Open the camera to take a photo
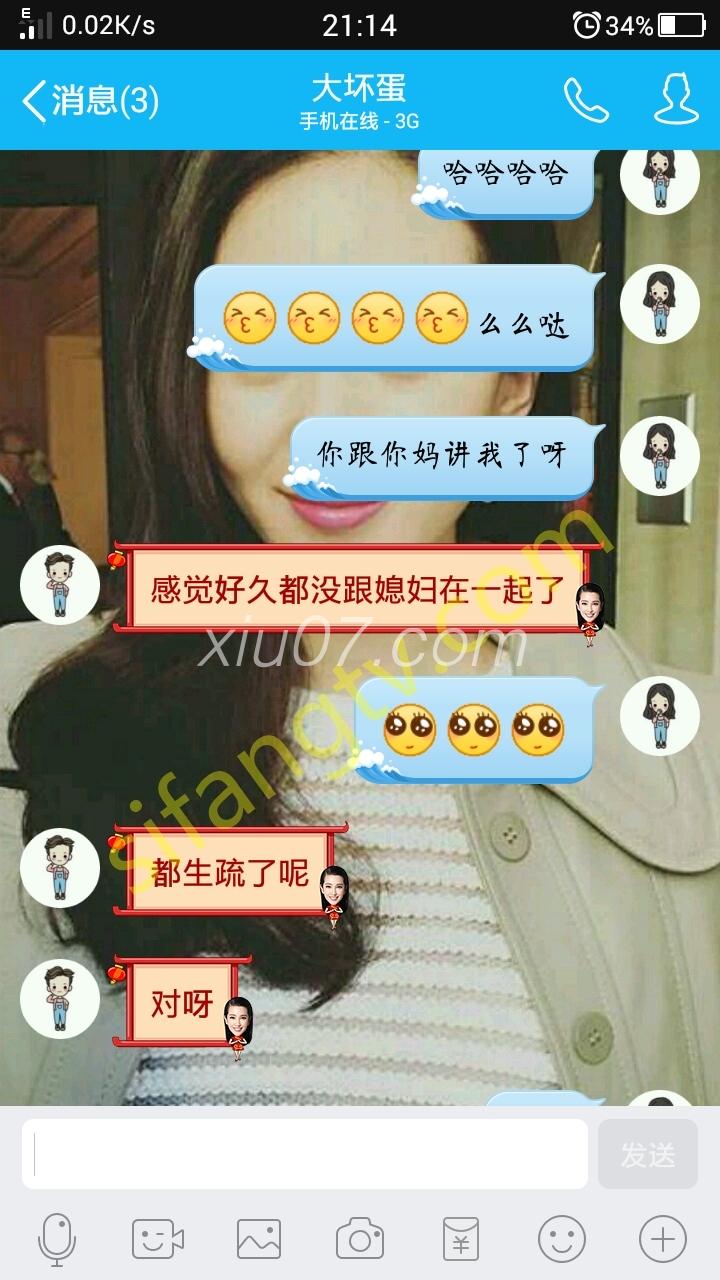720x1280 pixels. tap(360, 1239)
